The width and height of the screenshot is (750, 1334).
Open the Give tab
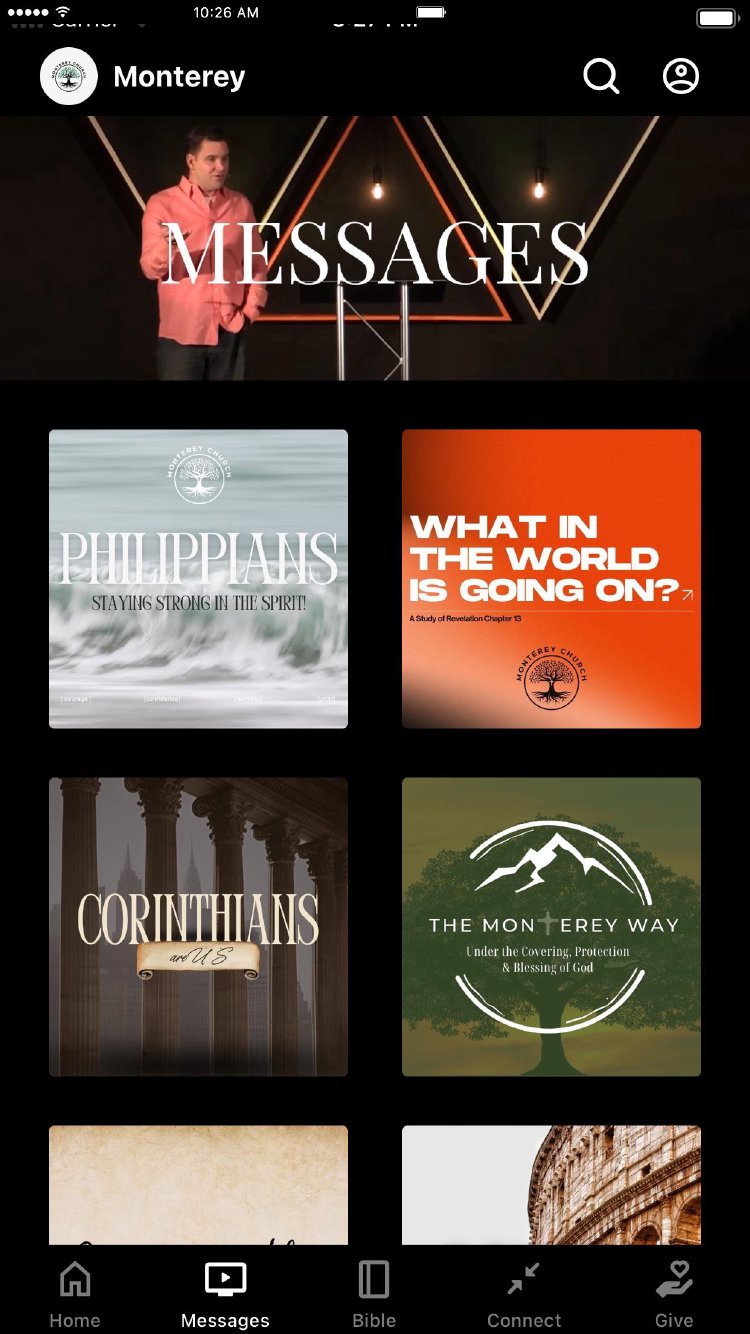[x=674, y=1292]
